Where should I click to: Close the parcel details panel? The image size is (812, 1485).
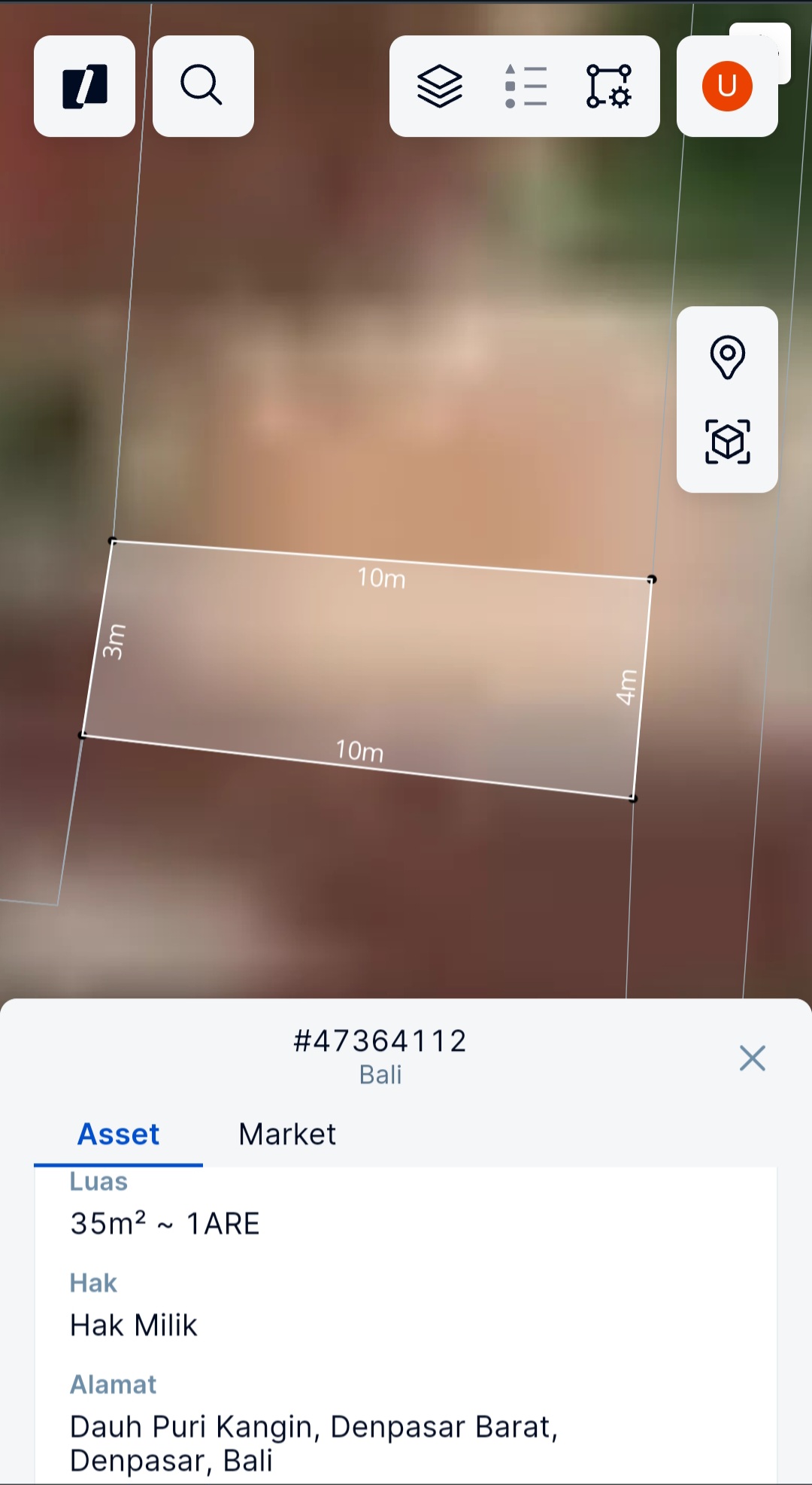point(752,1058)
